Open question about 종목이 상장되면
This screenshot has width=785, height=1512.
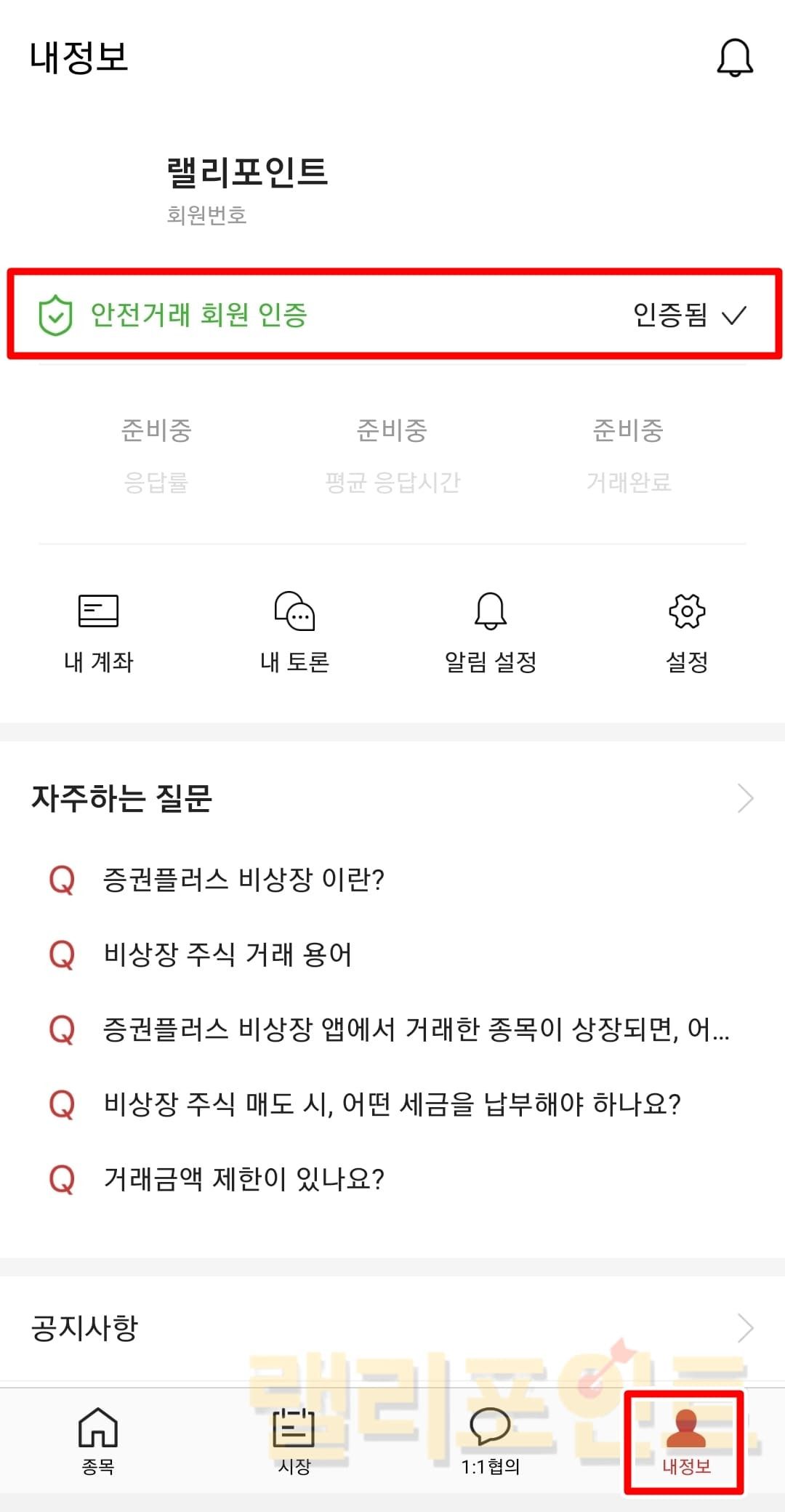coord(416,1029)
